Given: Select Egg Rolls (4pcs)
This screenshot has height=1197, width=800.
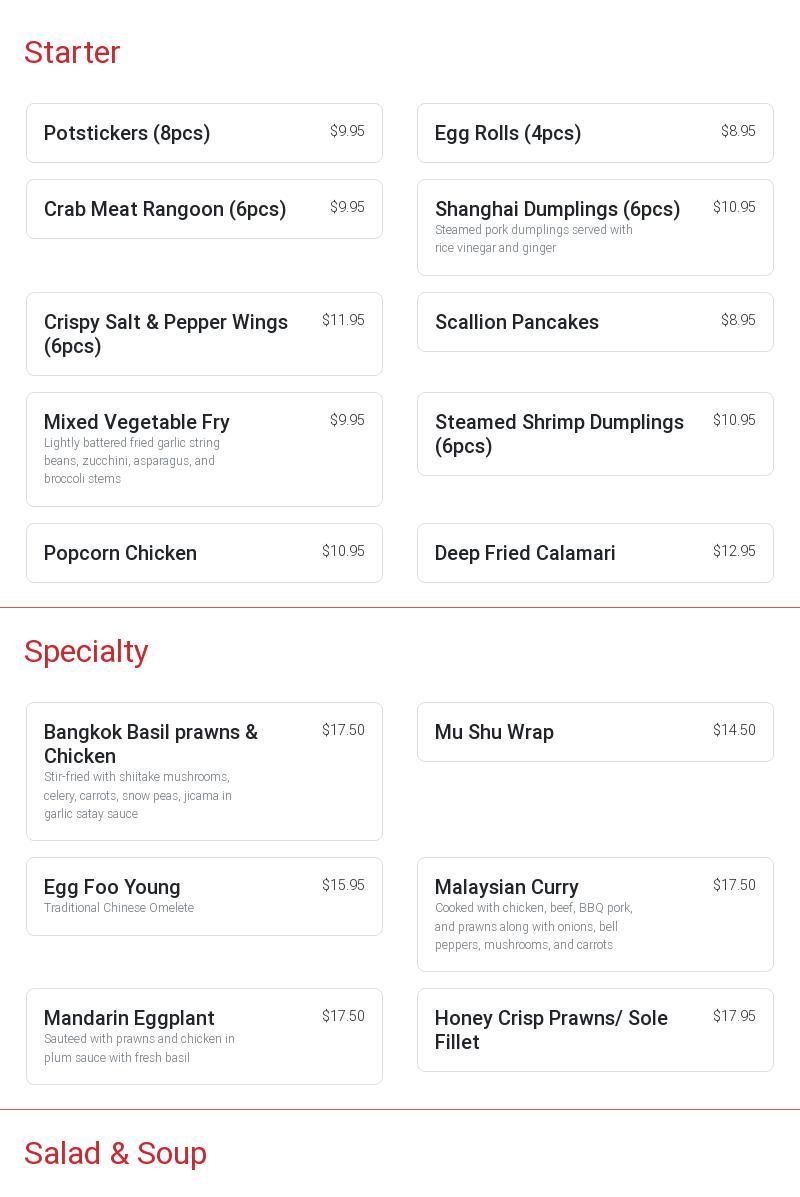Looking at the screenshot, I should pos(595,133).
